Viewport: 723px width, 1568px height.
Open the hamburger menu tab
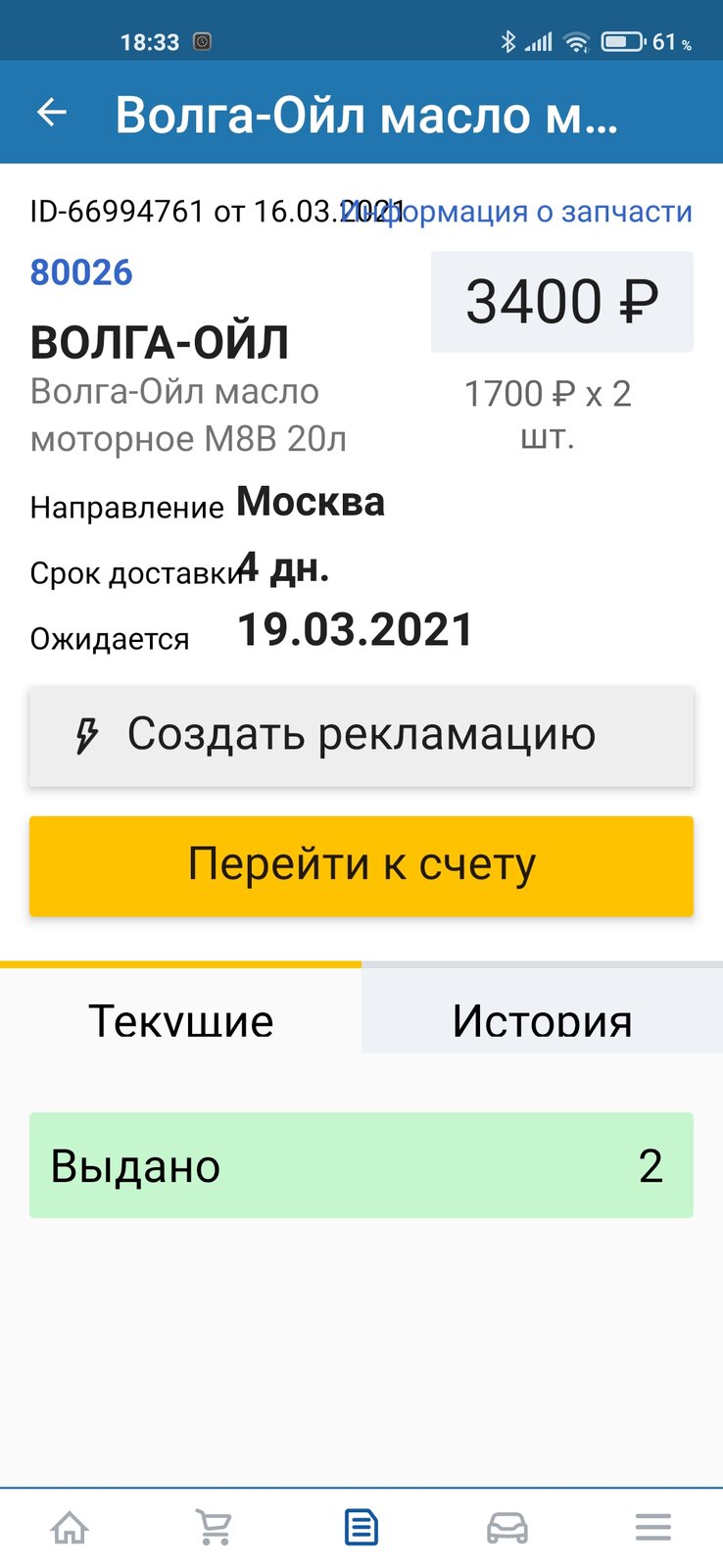[652, 1527]
